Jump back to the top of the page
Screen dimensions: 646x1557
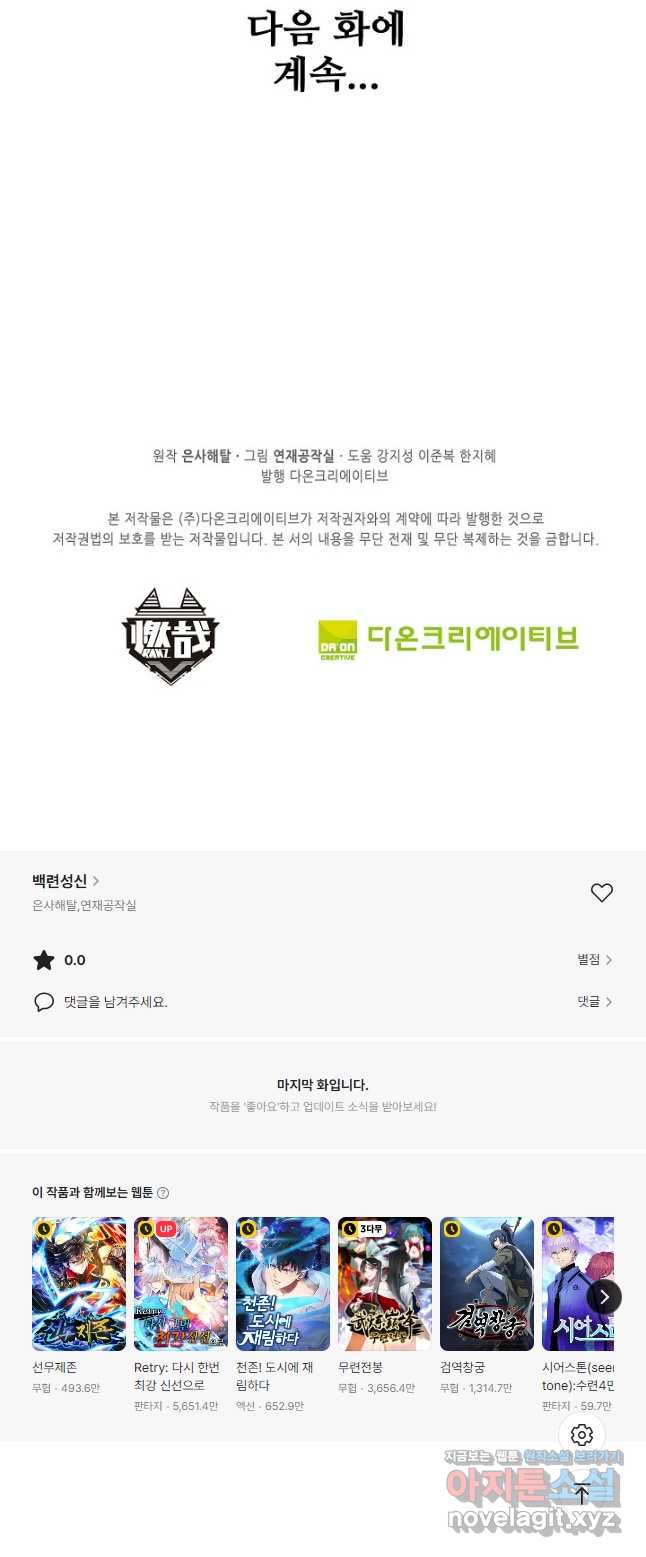[582, 1494]
